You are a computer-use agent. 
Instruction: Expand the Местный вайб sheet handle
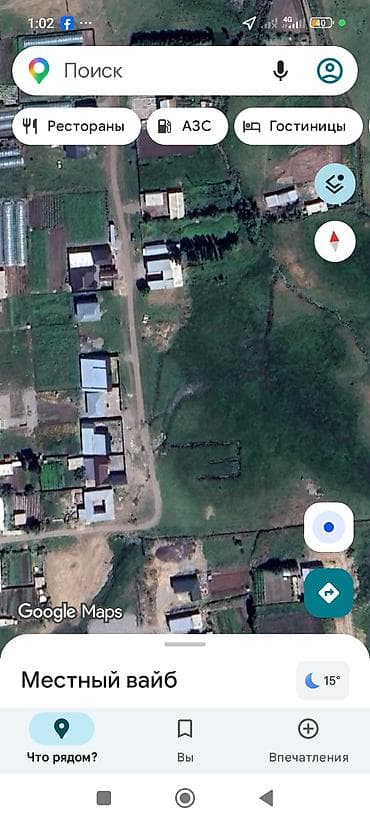click(185, 644)
